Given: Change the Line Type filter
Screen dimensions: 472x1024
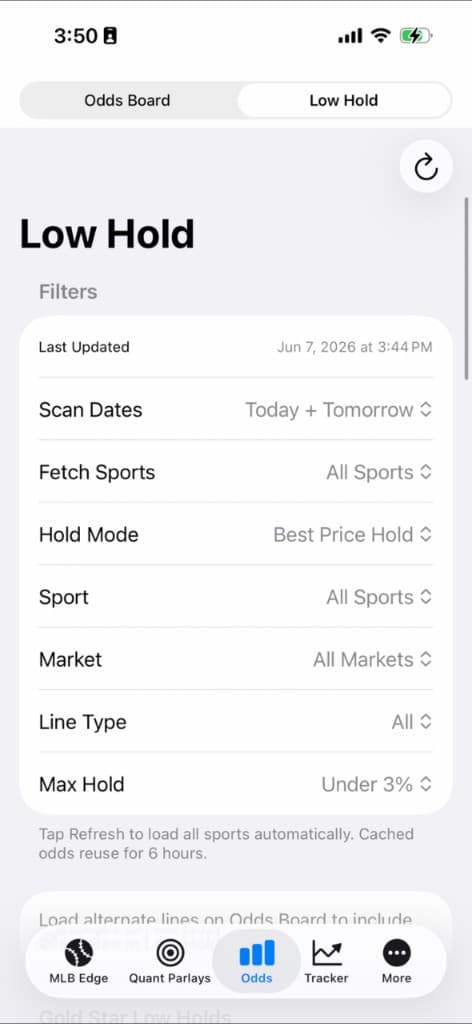Looking at the screenshot, I should 236,722.
